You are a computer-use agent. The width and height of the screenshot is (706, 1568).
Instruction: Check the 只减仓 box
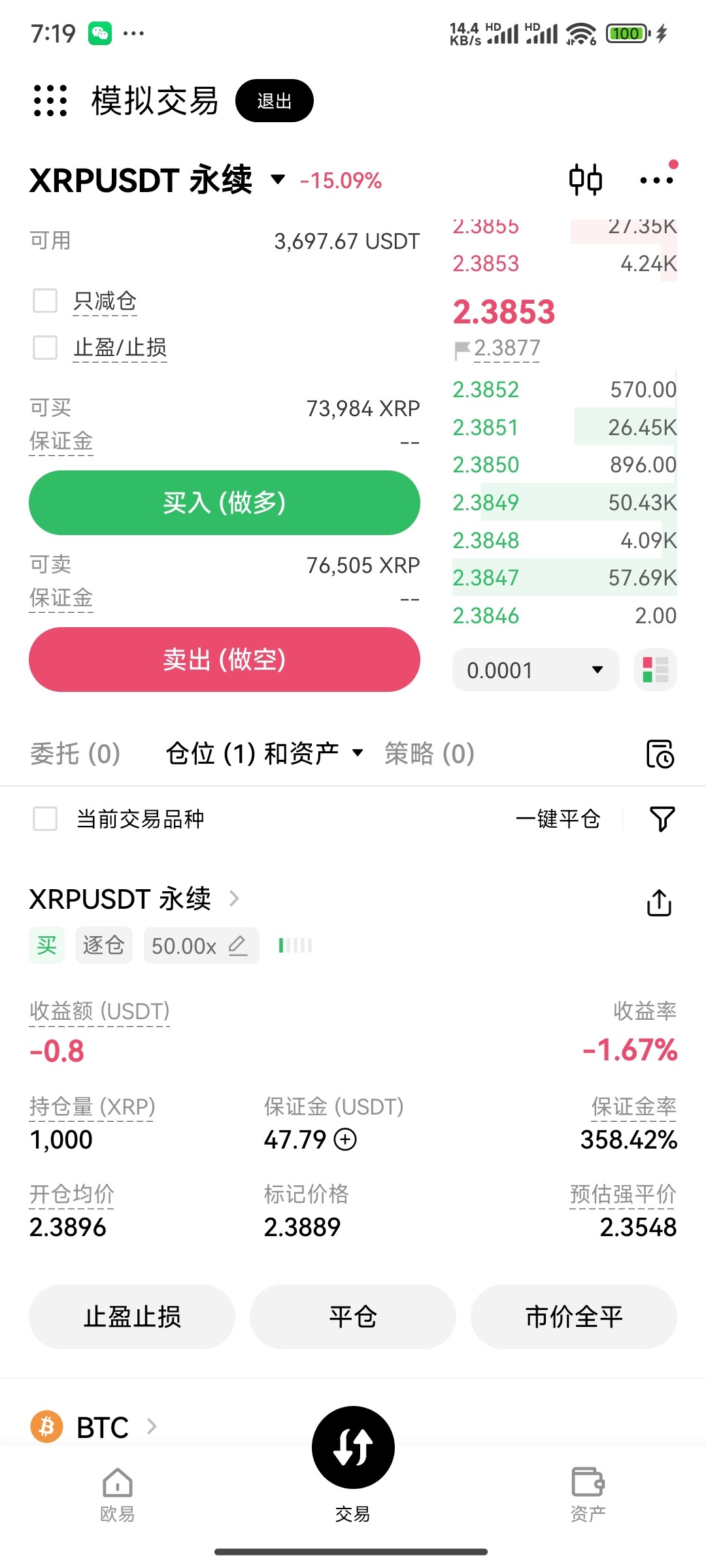tap(45, 301)
